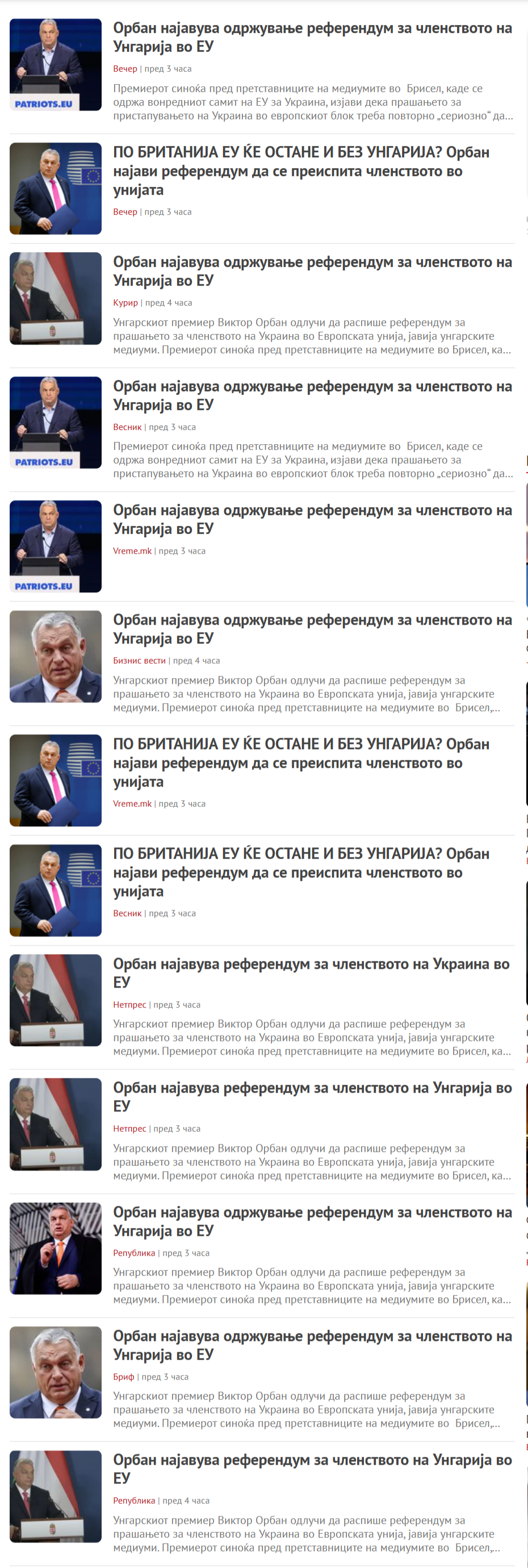This screenshot has height=1568, width=528.
Task: Open the Вечер article with the Премиерот excerpt
Action: pyautogui.click(x=312, y=37)
